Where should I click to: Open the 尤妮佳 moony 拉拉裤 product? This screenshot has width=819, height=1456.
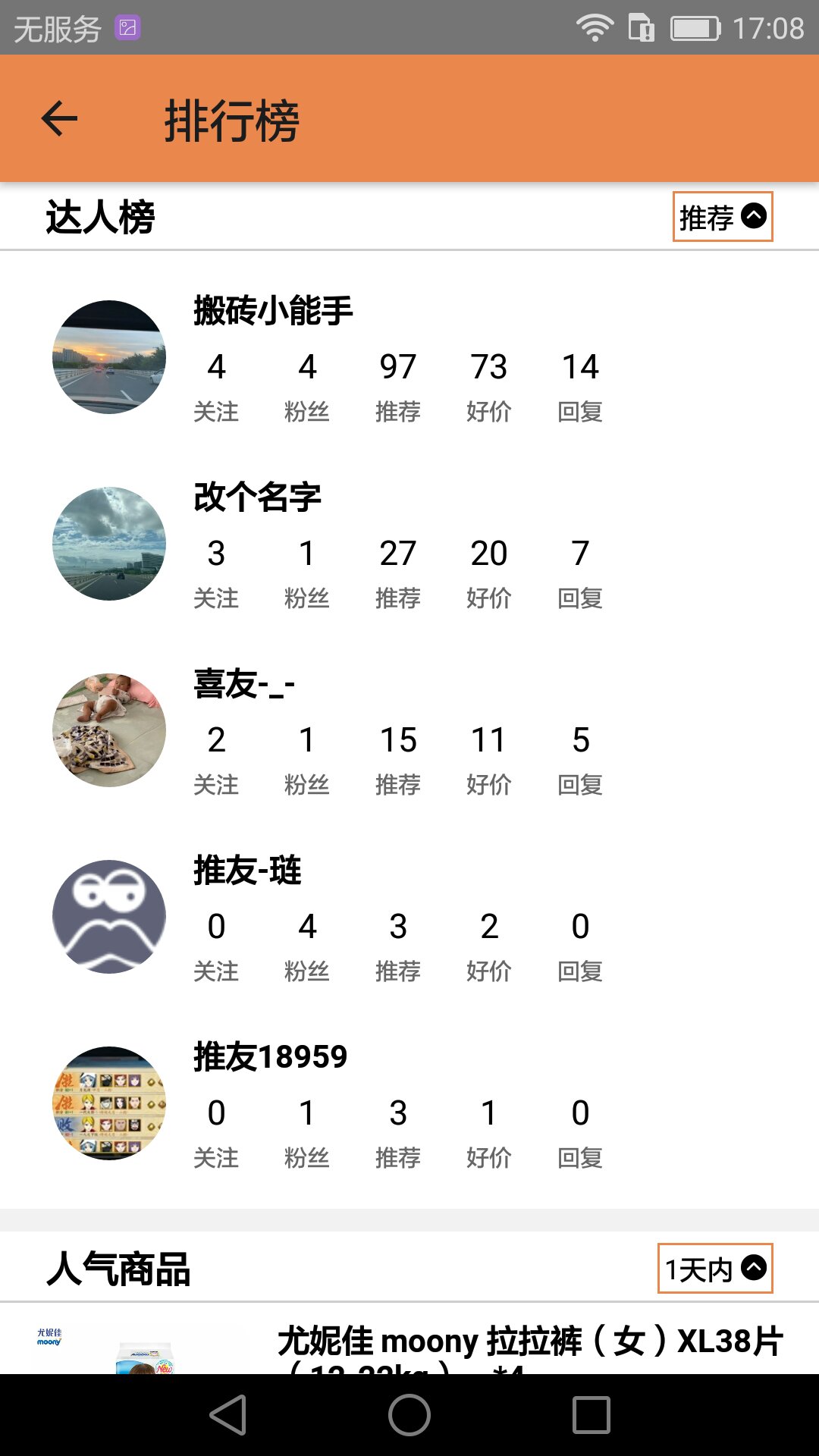pyautogui.click(x=529, y=1344)
